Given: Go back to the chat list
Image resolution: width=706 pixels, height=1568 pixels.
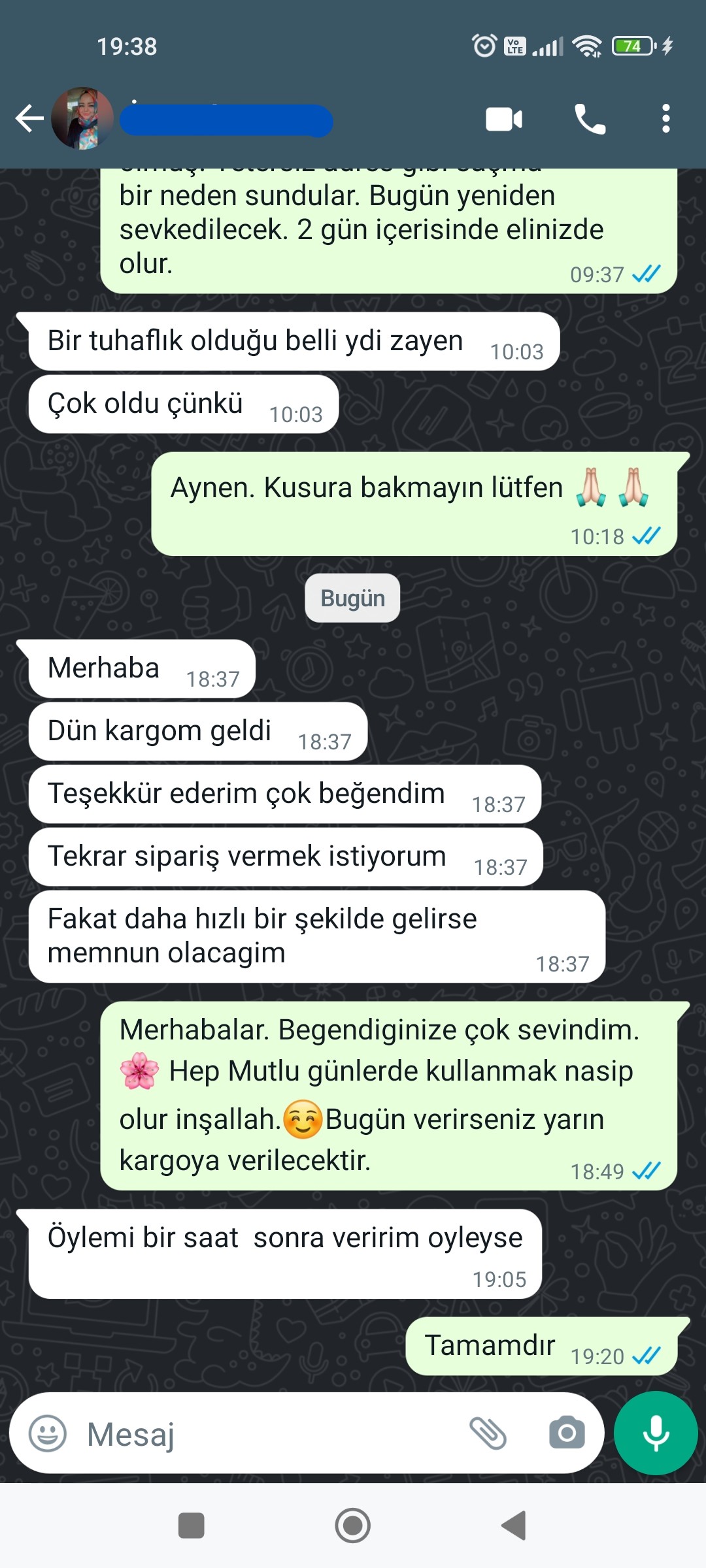Looking at the screenshot, I should [29, 119].
